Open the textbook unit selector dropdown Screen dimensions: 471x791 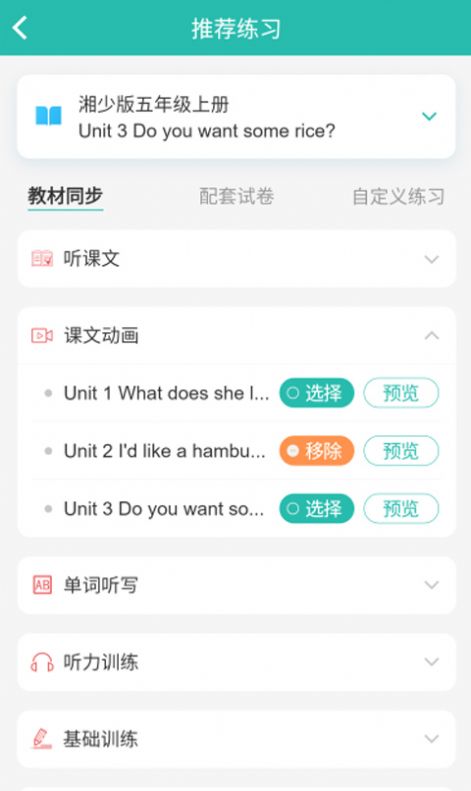click(x=236, y=117)
